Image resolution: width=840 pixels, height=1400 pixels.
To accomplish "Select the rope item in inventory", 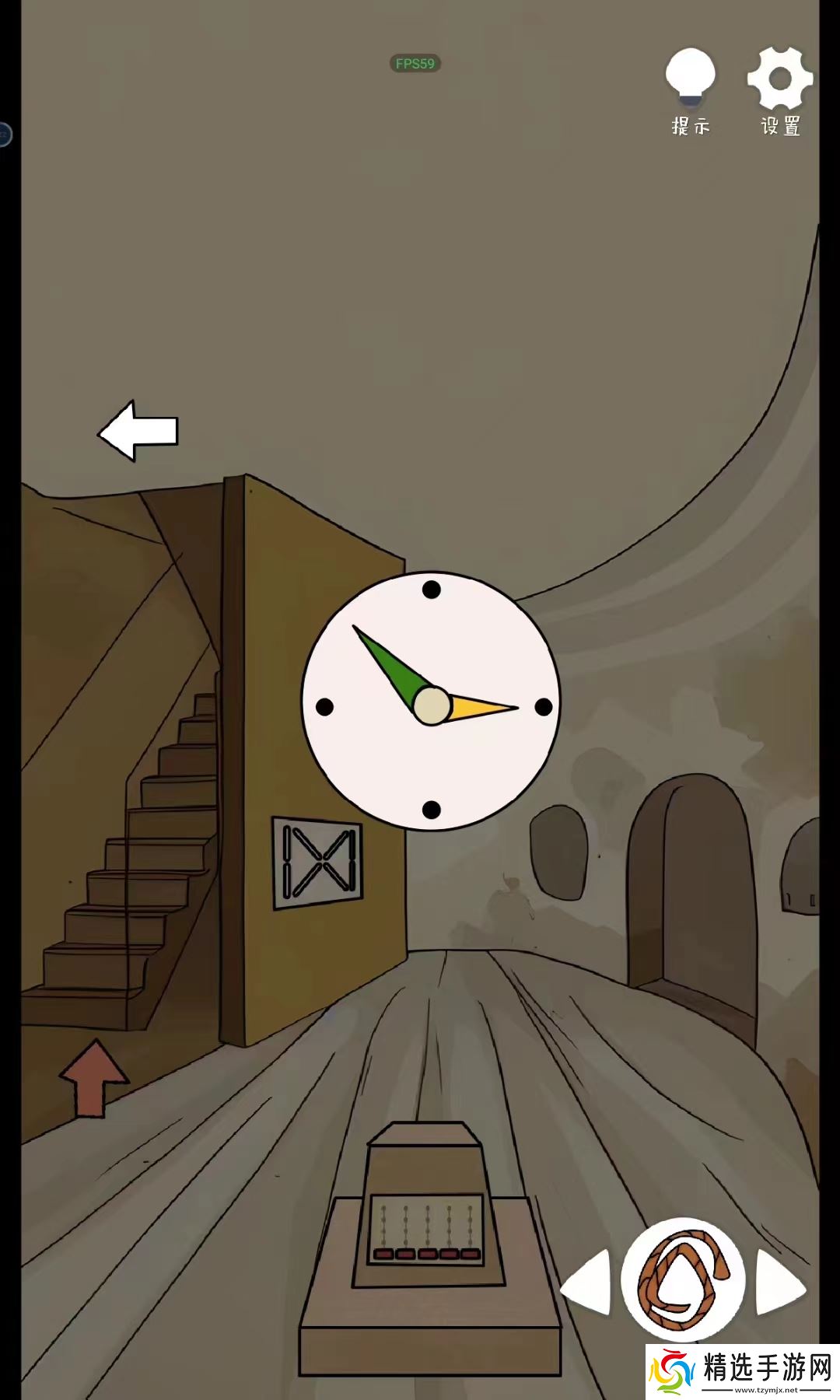I will pos(683,1279).
